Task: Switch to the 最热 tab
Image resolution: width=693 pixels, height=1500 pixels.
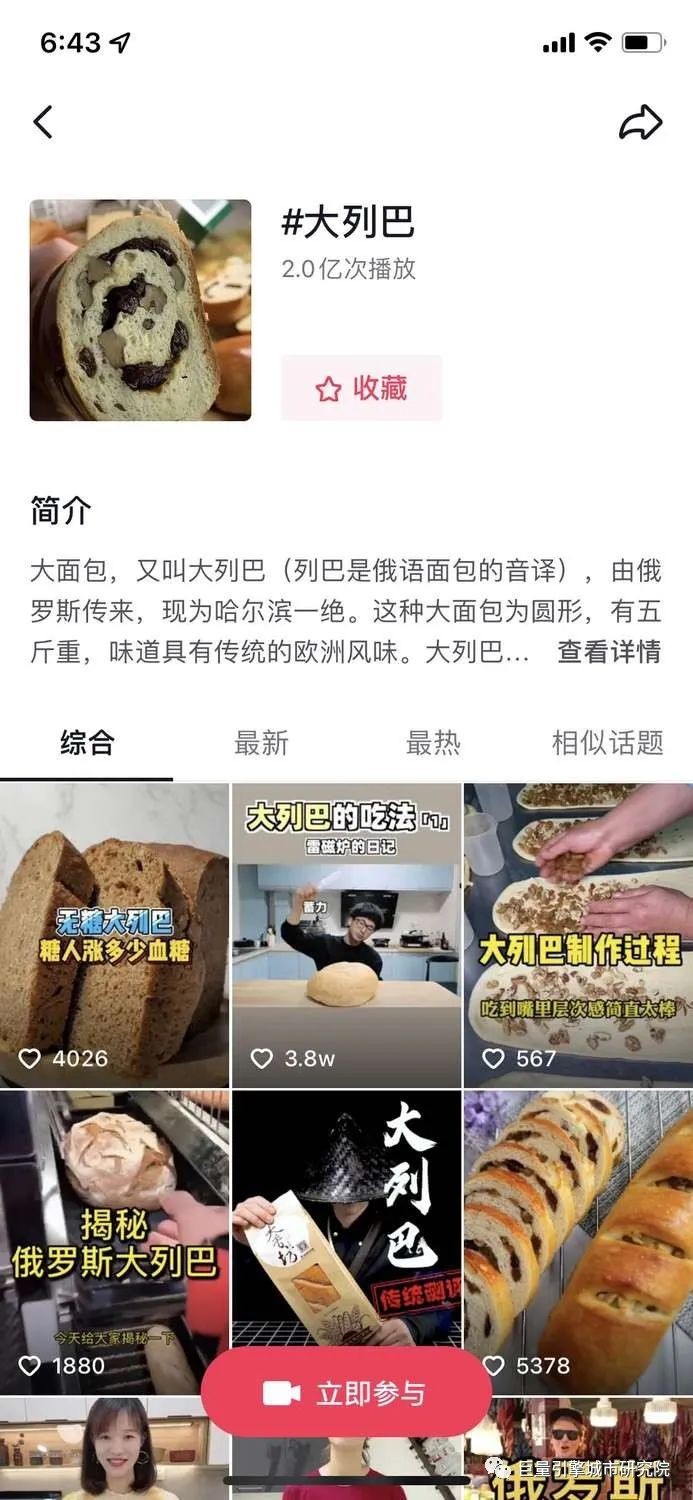Action: click(433, 742)
